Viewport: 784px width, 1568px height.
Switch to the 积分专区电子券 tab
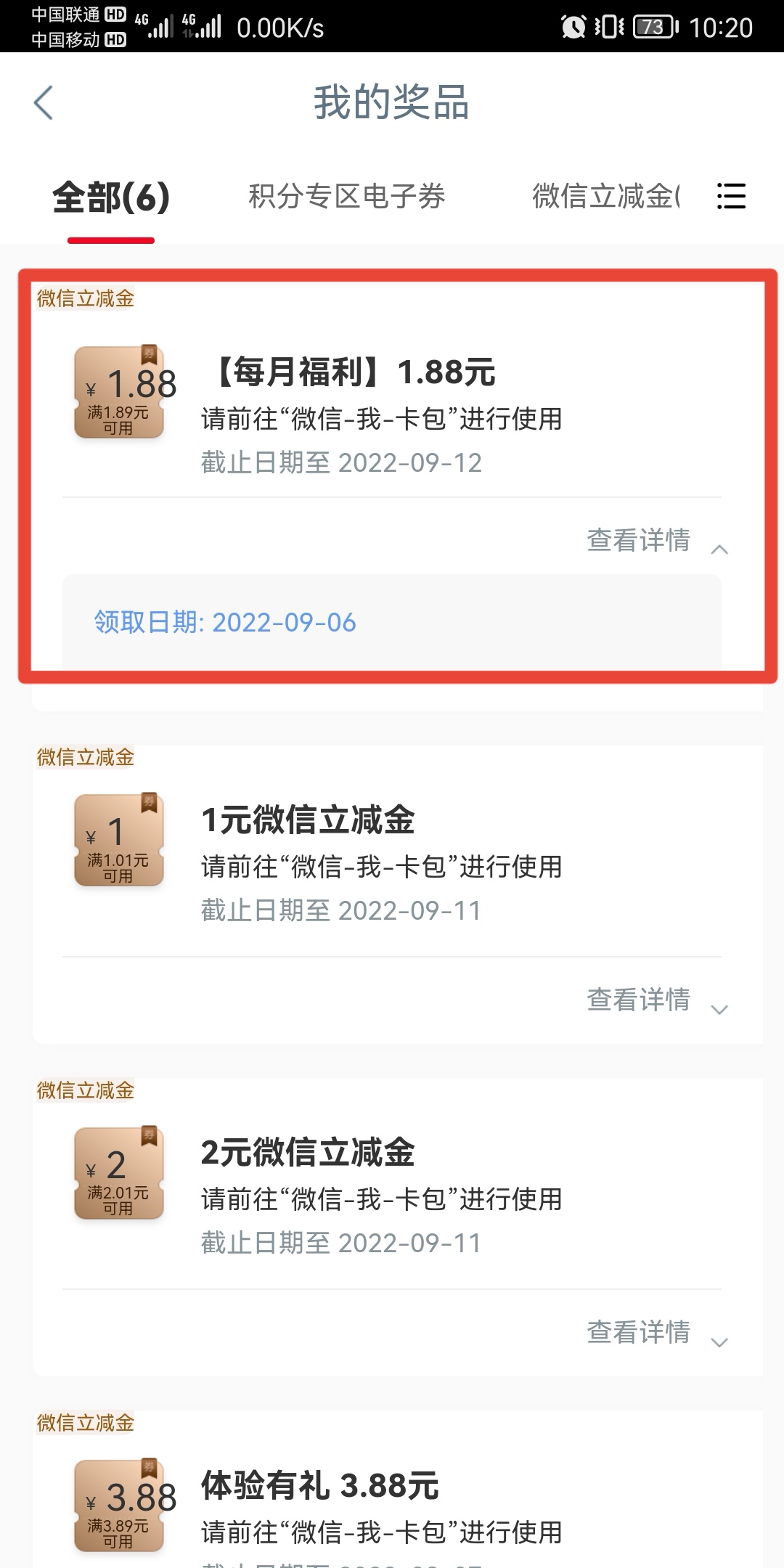[x=347, y=196]
